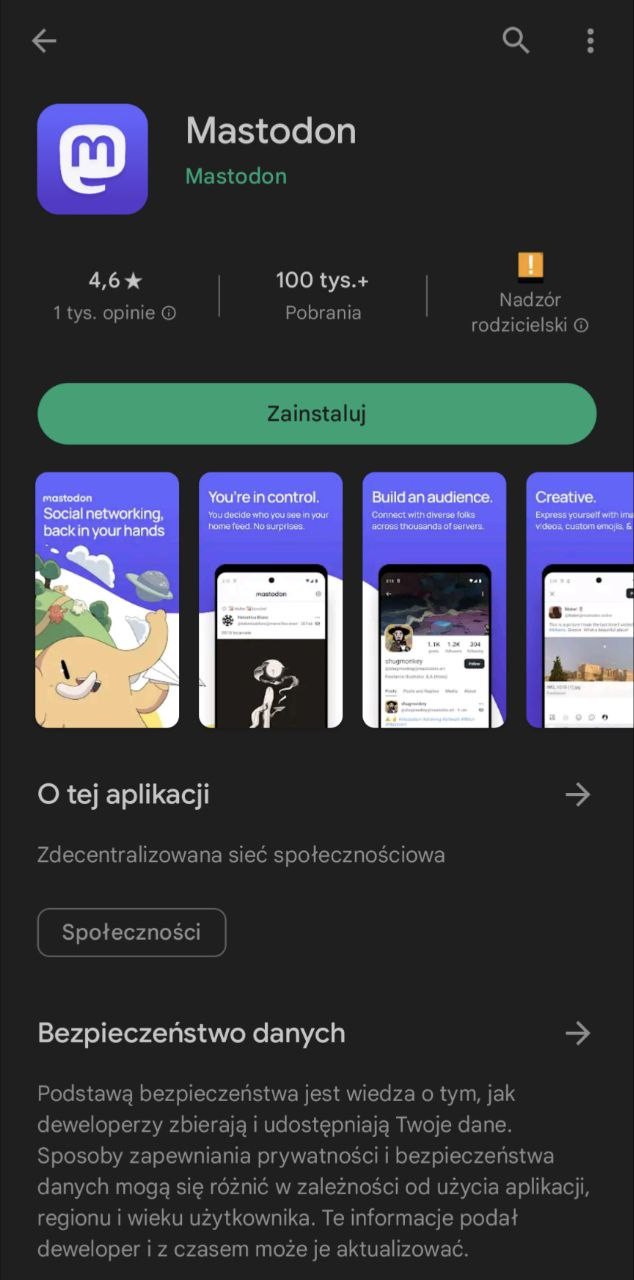Viewport: 634px width, 1280px height.
Task: Open search in Play Store
Action: pyautogui.click(x=515, y=41)
